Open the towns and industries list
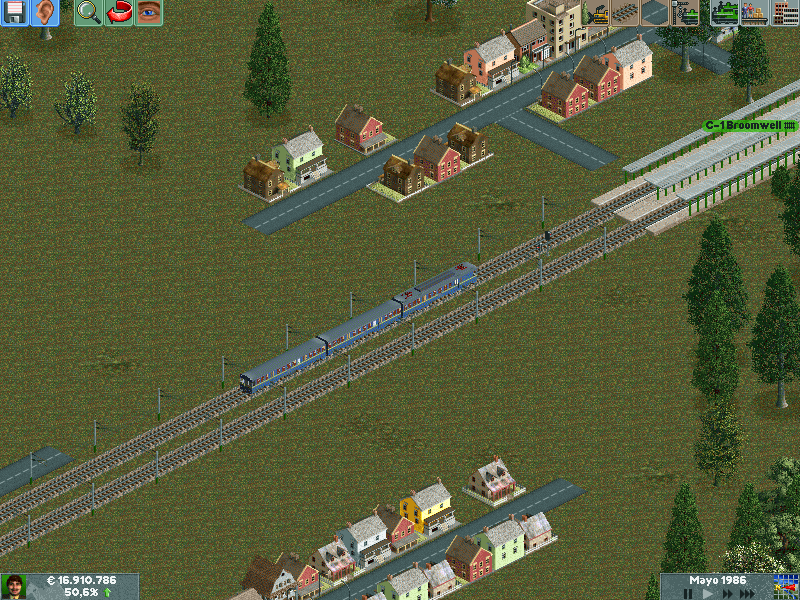This screenshot has width=800, height=600. [x=785, y=13]
